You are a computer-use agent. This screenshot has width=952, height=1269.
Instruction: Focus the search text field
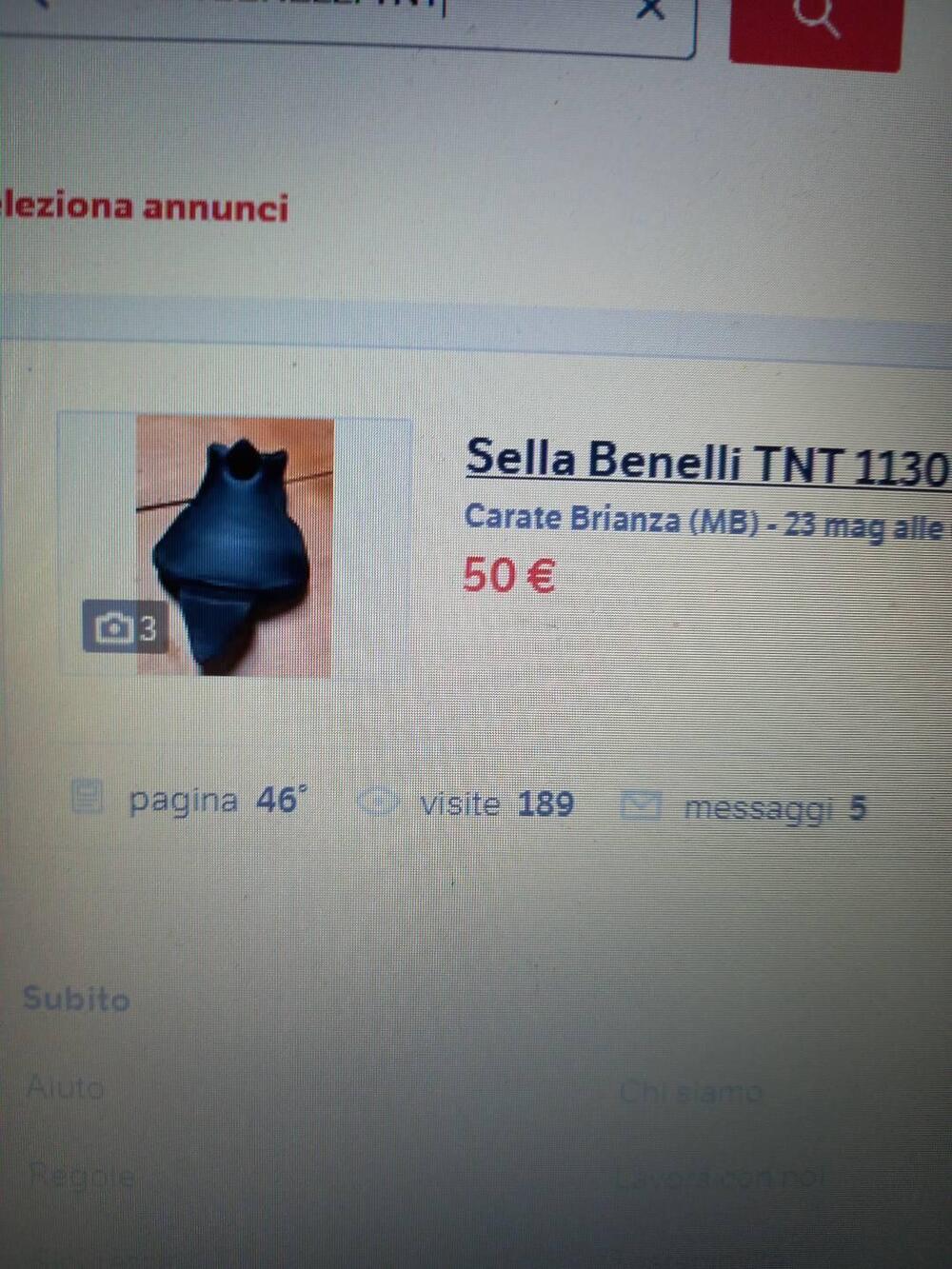click(x=333, y=19)
